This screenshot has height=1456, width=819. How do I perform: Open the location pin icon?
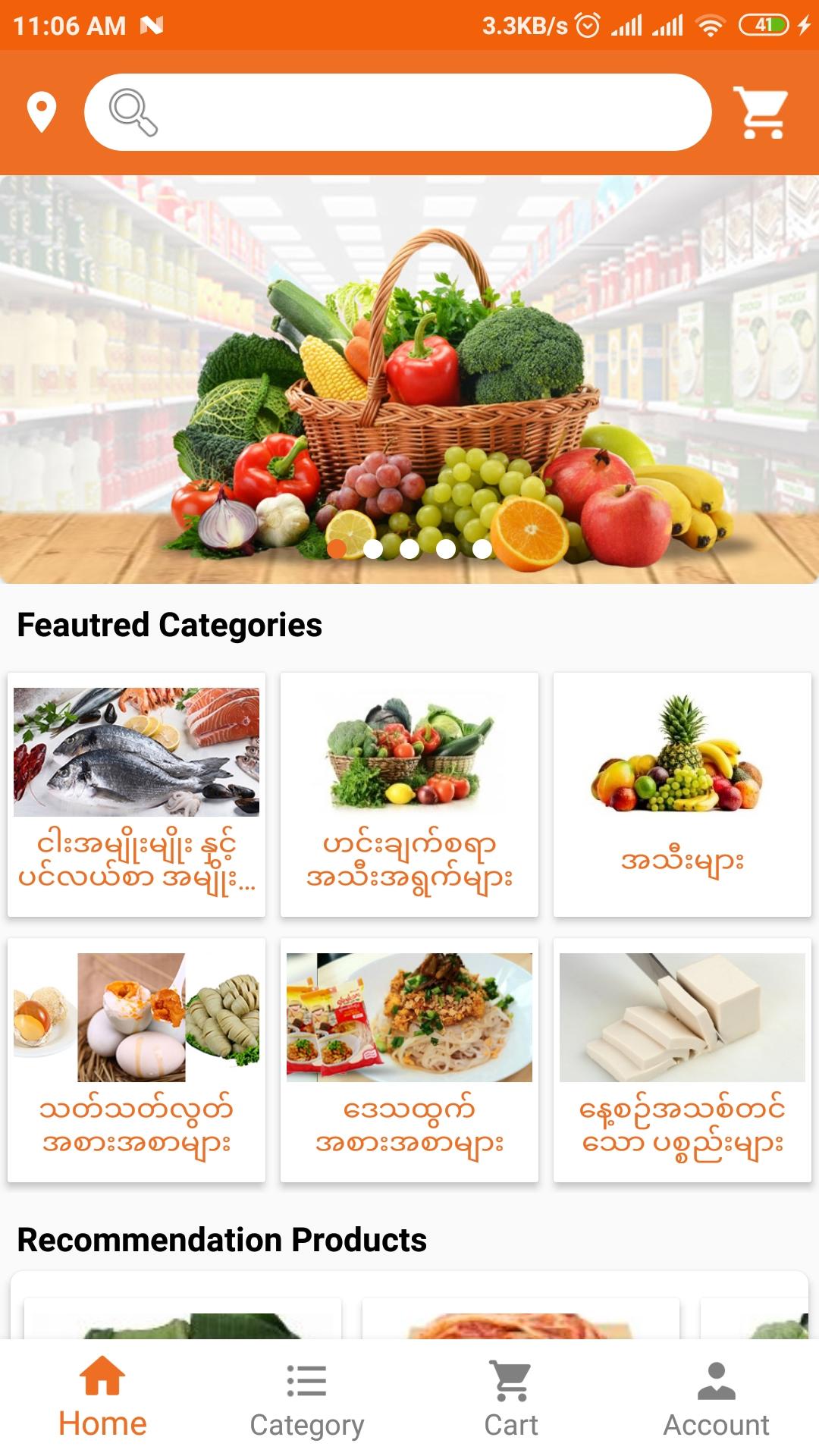click(42, 112)
